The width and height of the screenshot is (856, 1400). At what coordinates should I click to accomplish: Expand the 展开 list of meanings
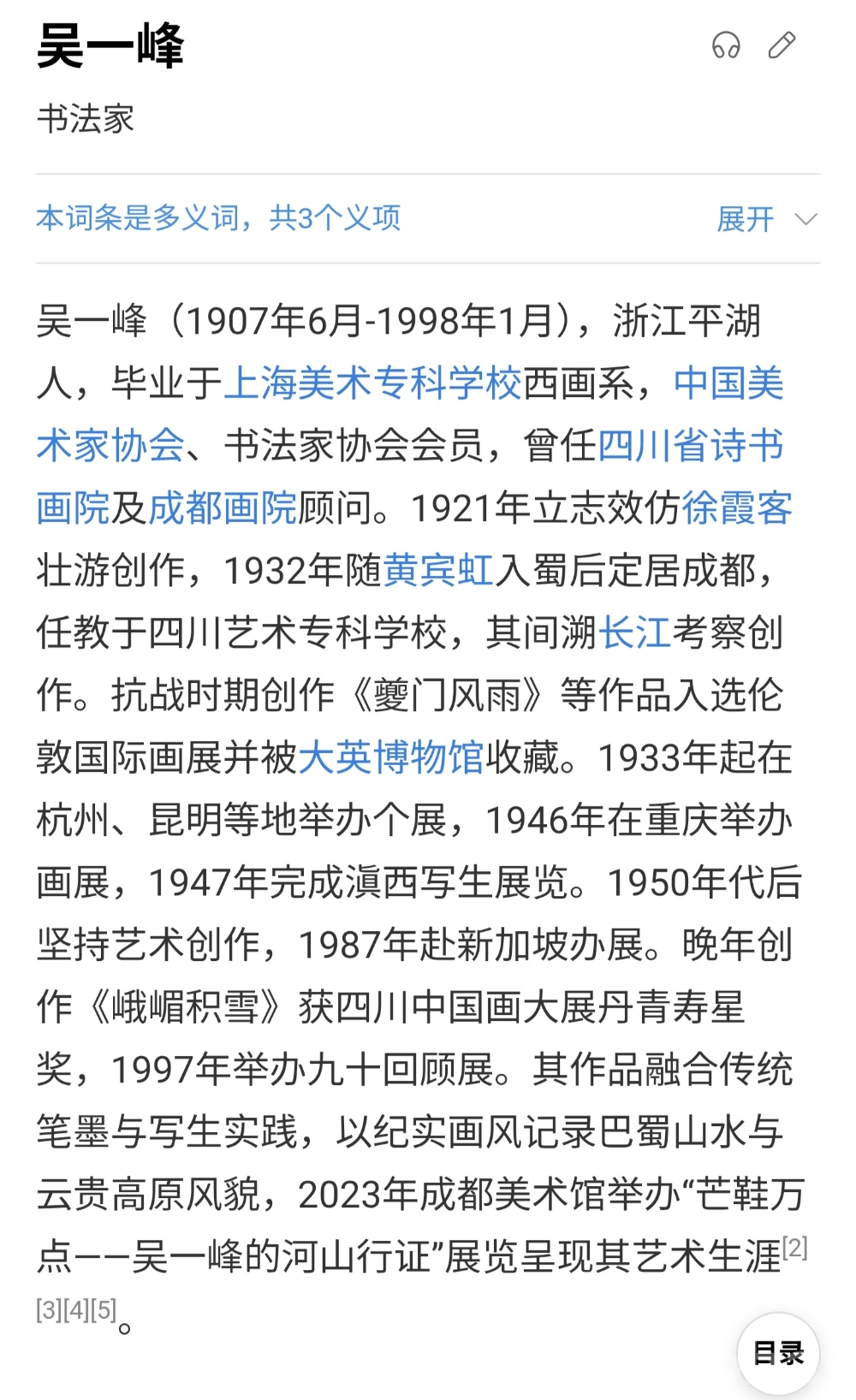[766, 219]
